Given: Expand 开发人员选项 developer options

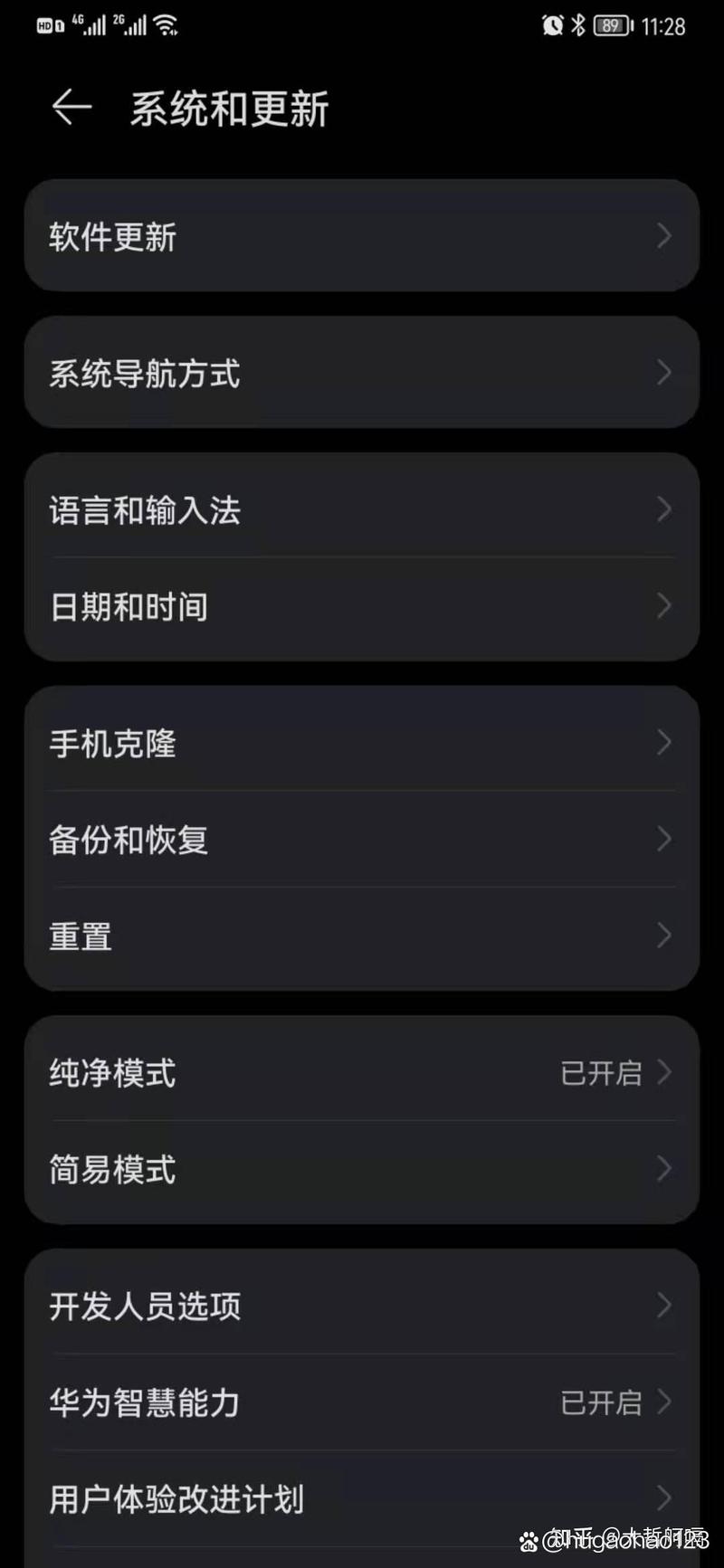Looking at the screenshot, I should [362, 1307].
